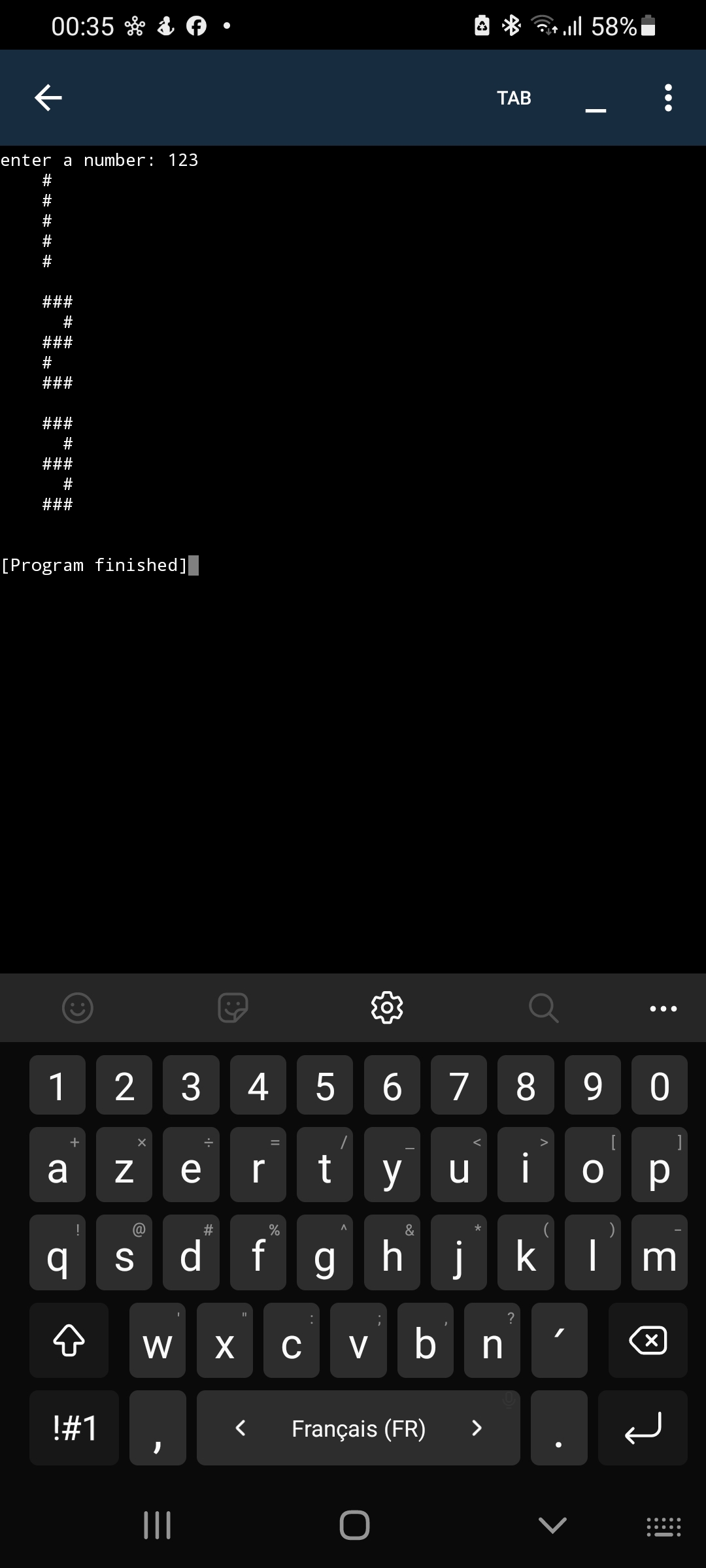The image size is (706, 1568).
Task: Open keyboard settings gear
Action: (x=387, y=1007)
